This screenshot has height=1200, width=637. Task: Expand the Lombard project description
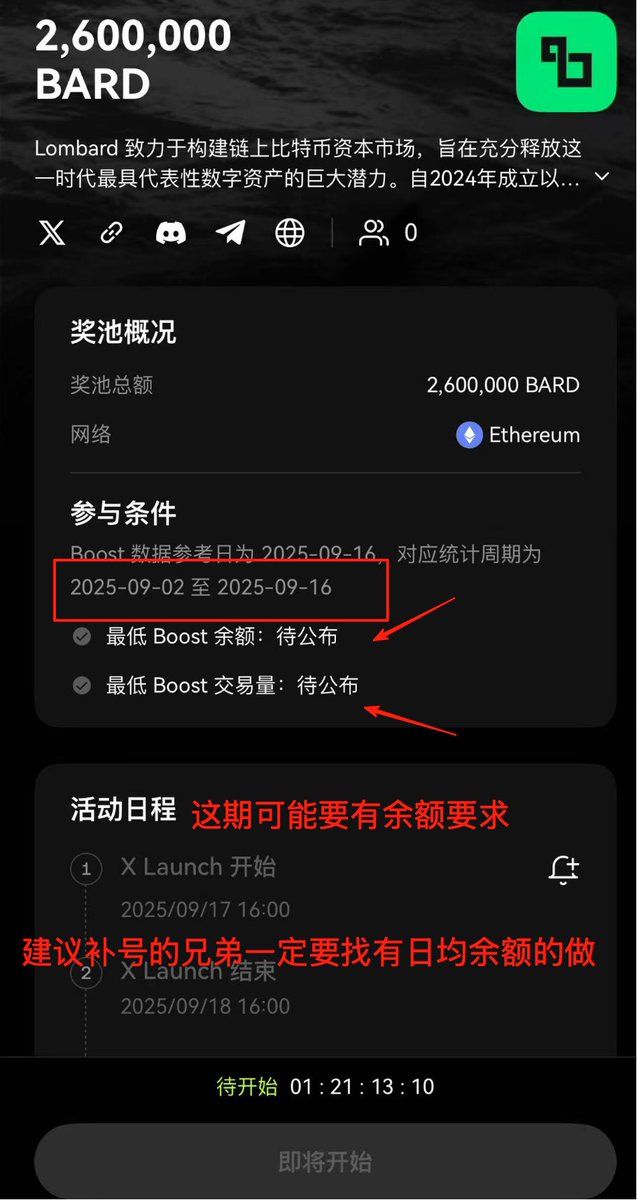(602, 177)
